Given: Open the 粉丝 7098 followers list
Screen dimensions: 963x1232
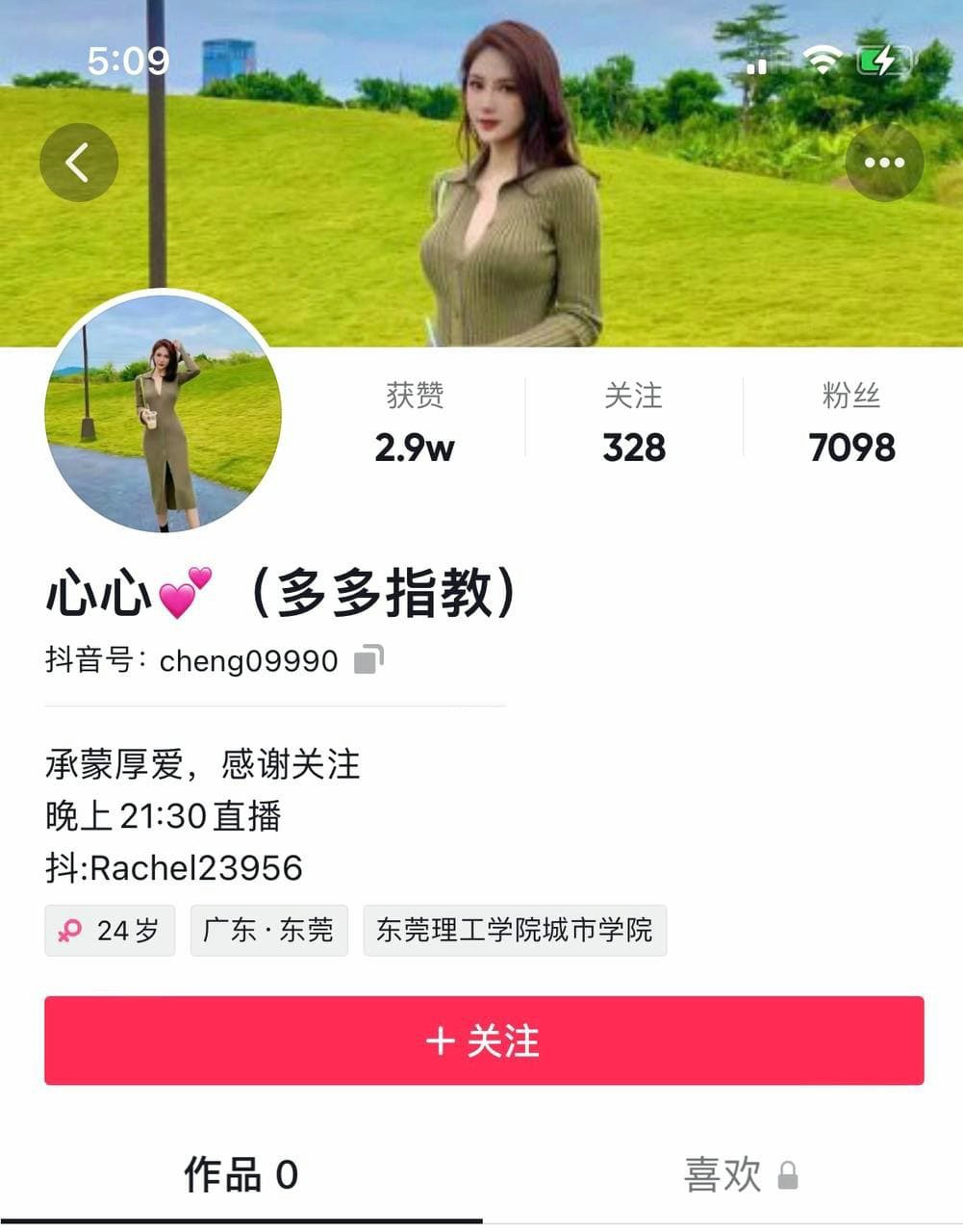Looking at the screenshot, I should tap(851, 422).
